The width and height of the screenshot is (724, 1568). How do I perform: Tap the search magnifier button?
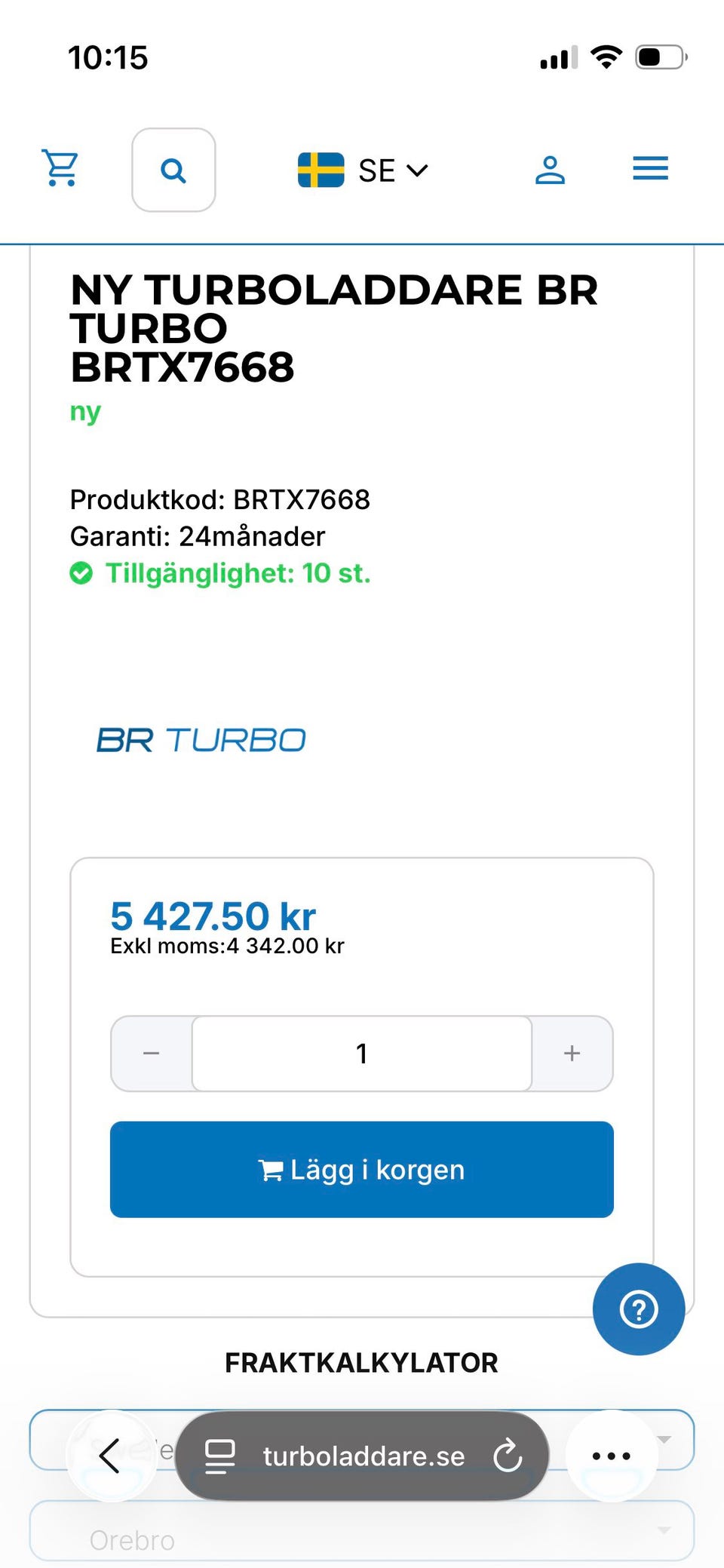point(173,170)
